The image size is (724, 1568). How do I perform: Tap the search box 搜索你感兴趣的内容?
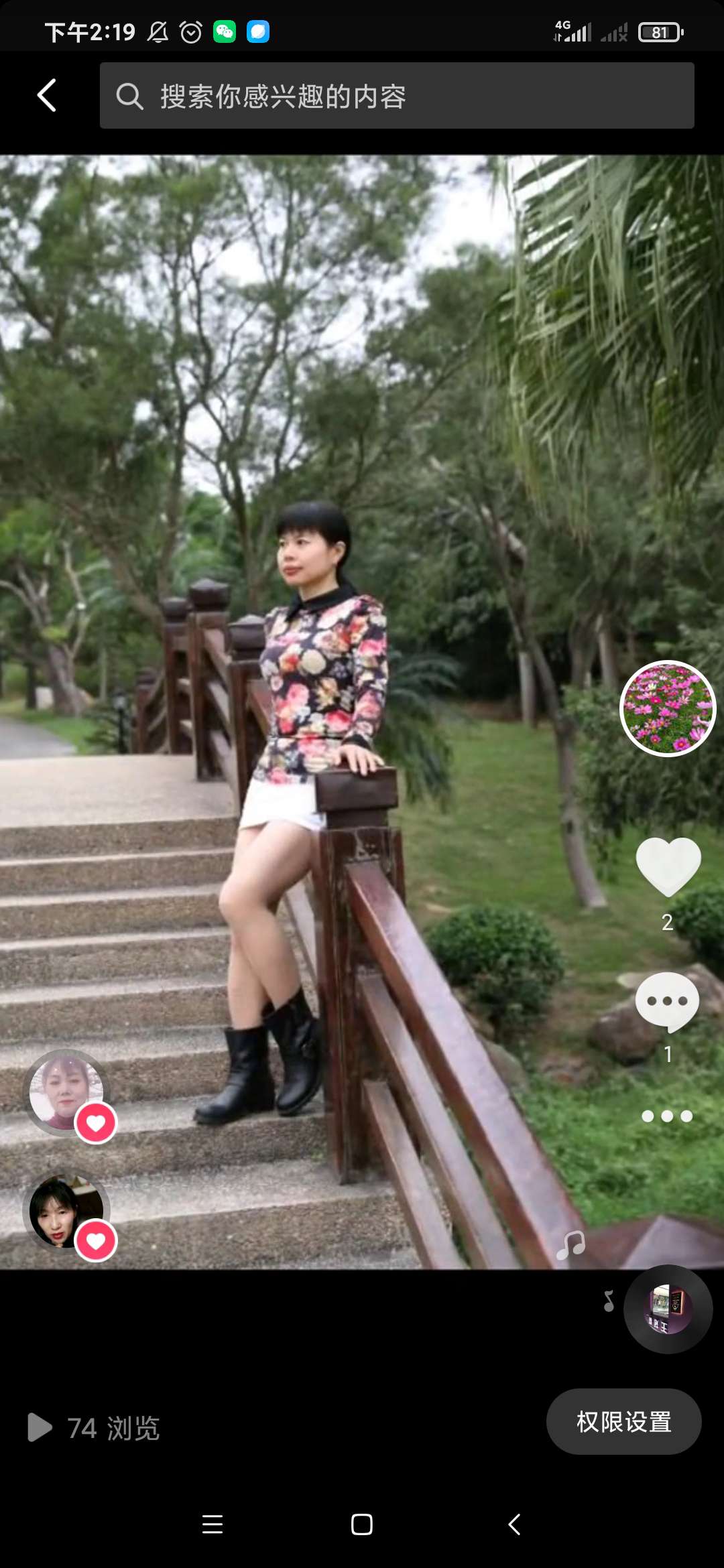pos(397,96)
